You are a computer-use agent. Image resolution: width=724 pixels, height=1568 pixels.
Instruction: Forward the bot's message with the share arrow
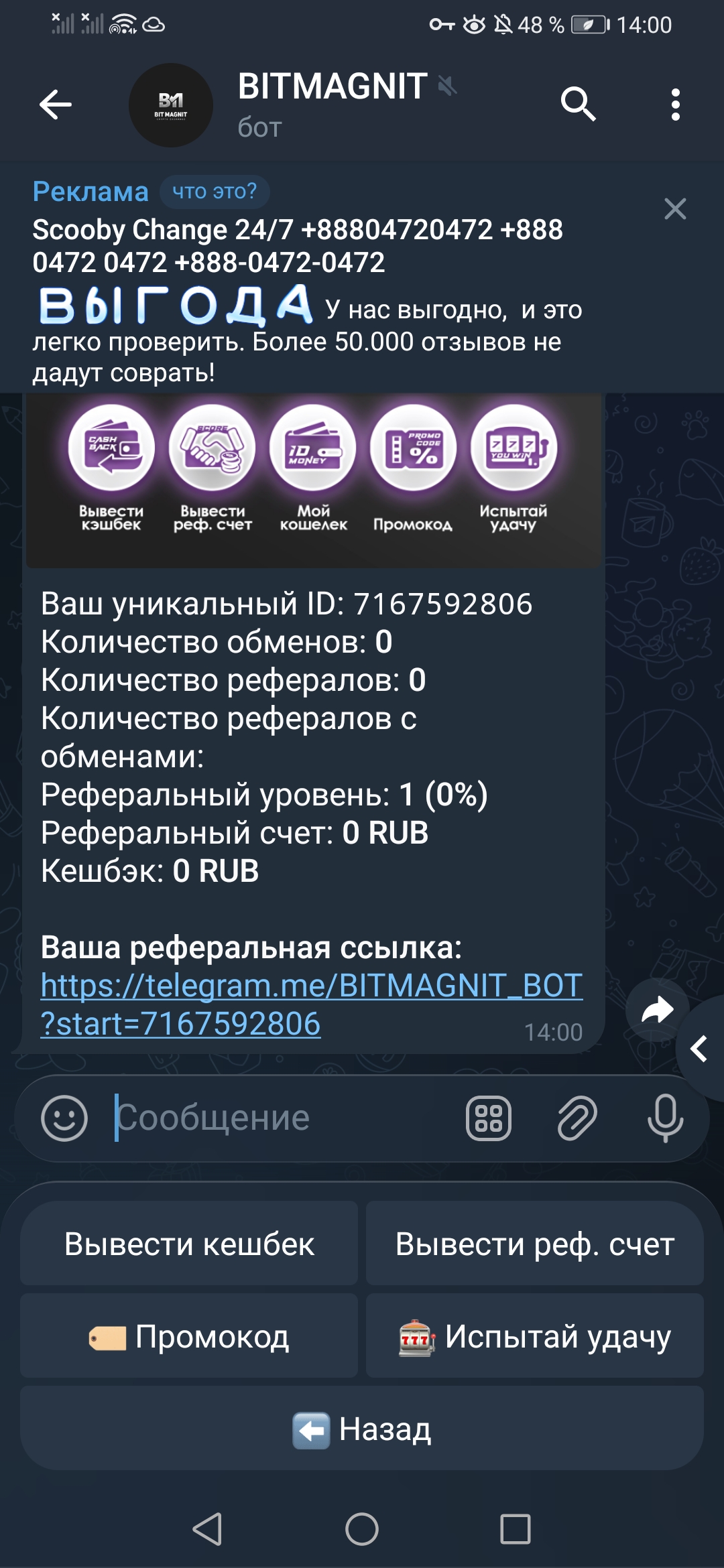tap(657, 1010)
